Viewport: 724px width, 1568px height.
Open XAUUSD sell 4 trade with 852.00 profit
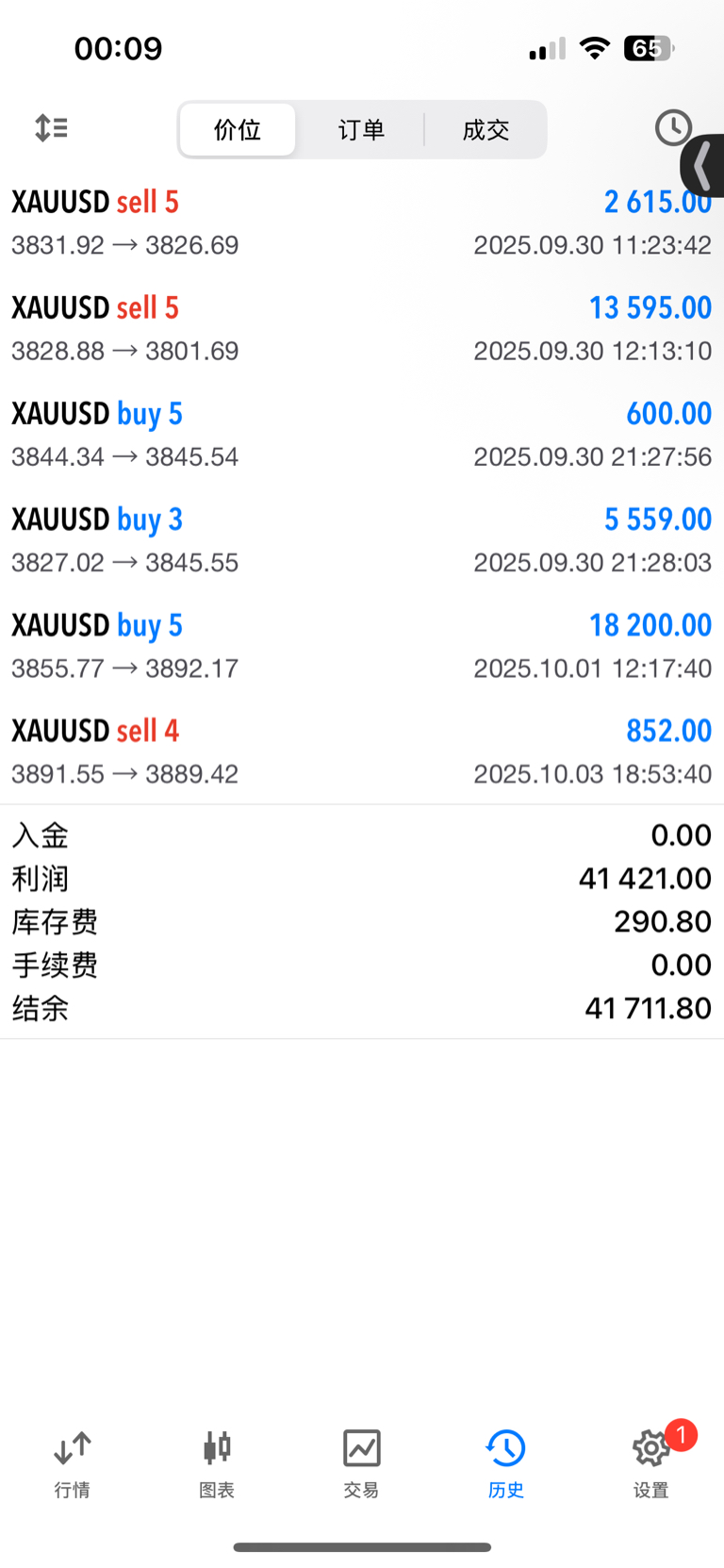coord(361,751)
